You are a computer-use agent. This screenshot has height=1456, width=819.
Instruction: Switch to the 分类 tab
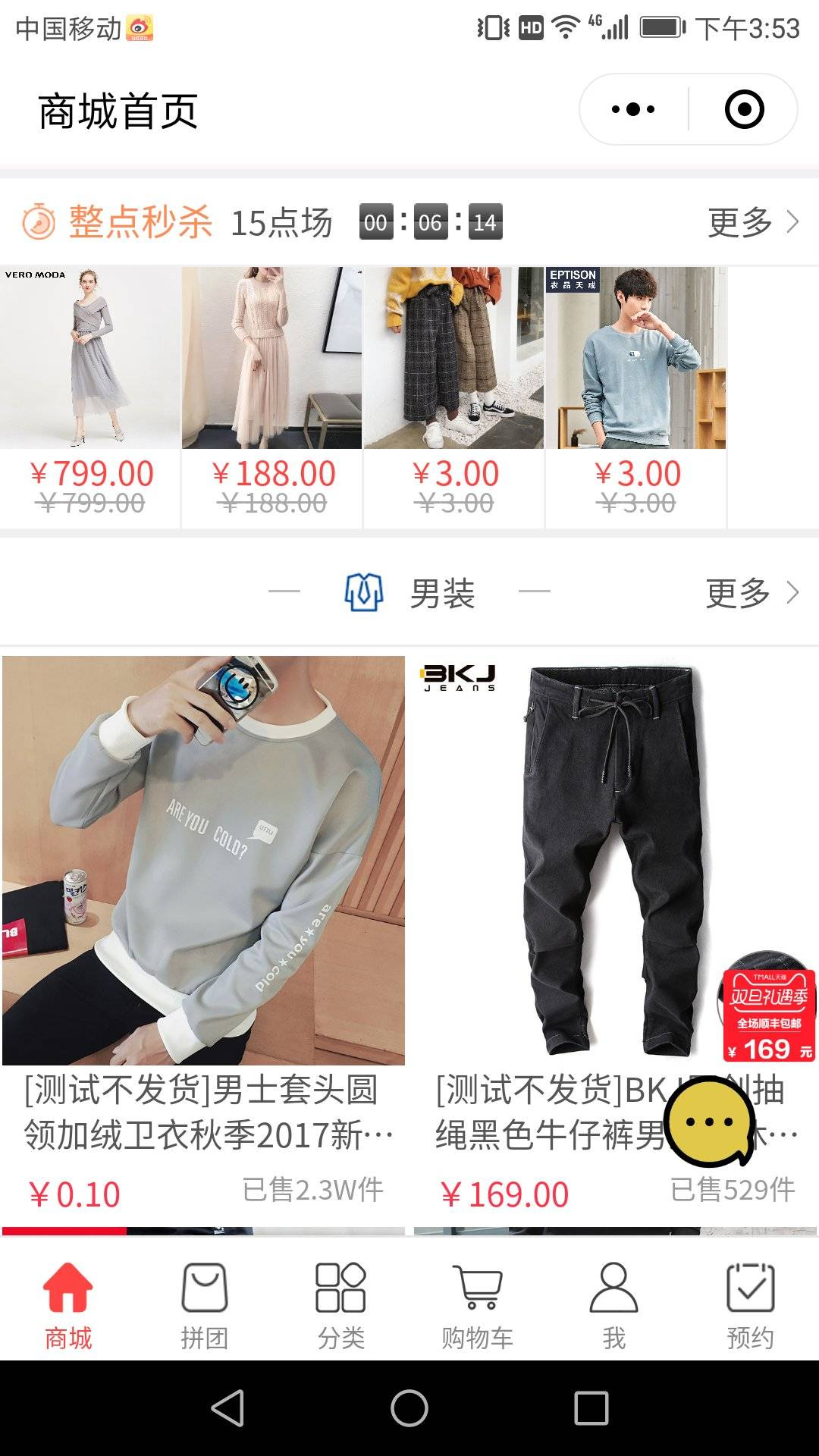(x=340, y=1305)
